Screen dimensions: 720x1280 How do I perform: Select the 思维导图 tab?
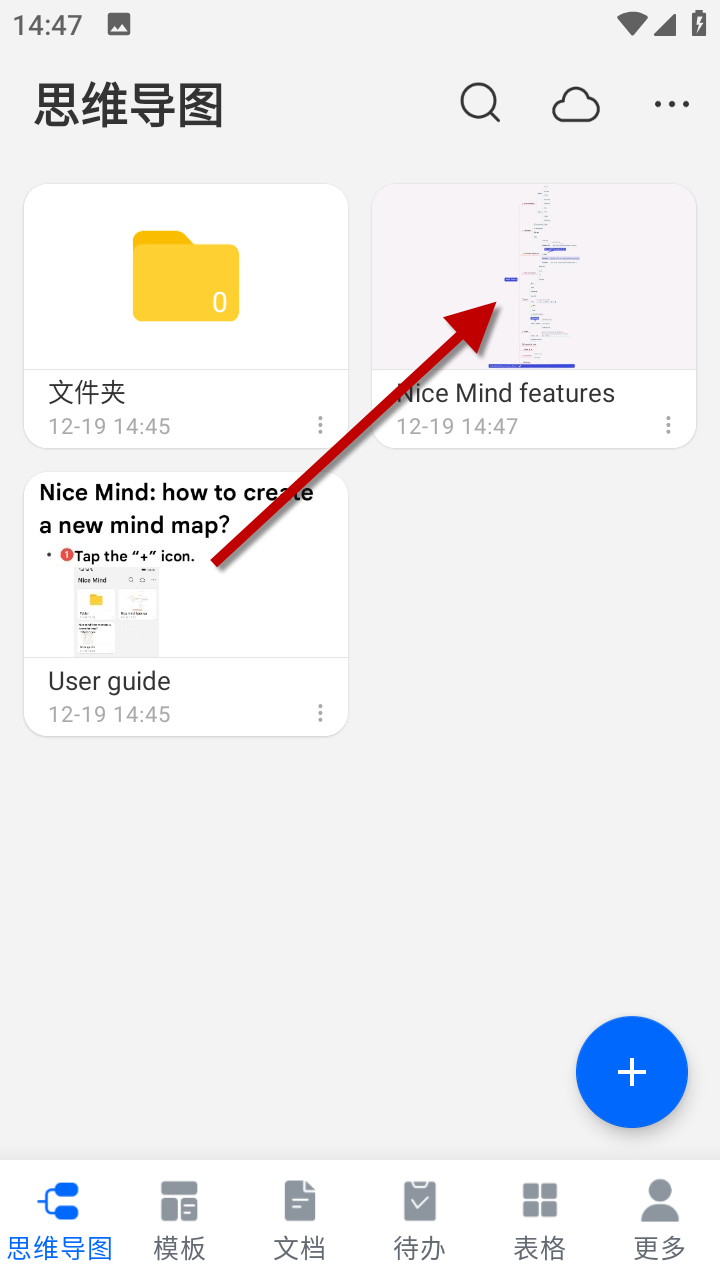(x=60, y=1219)
